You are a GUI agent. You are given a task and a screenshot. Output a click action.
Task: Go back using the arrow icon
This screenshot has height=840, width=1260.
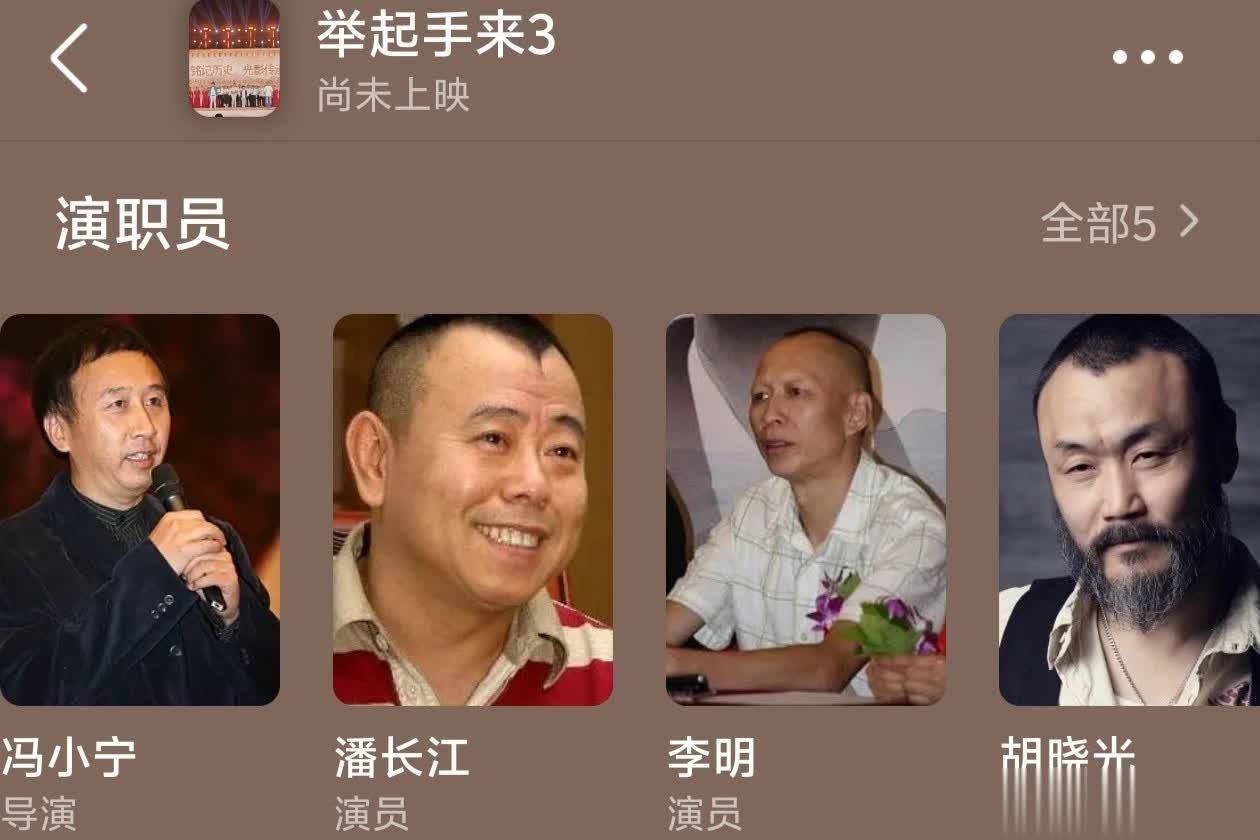point(69,58)
